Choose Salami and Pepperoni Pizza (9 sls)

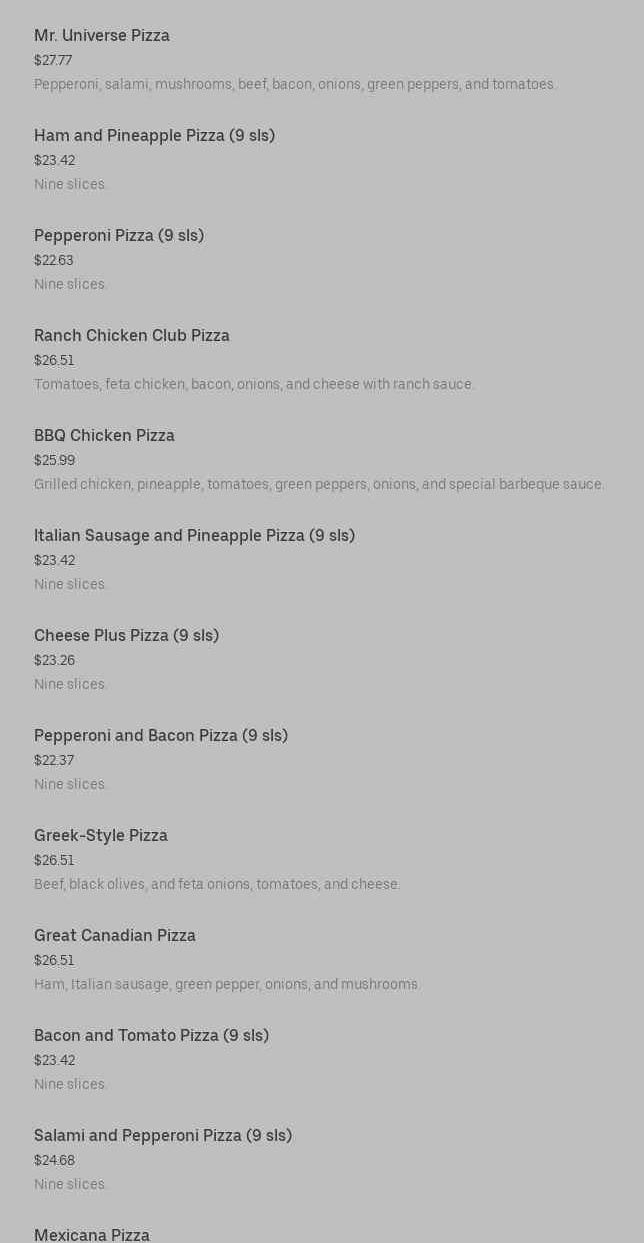point(163,1136)
